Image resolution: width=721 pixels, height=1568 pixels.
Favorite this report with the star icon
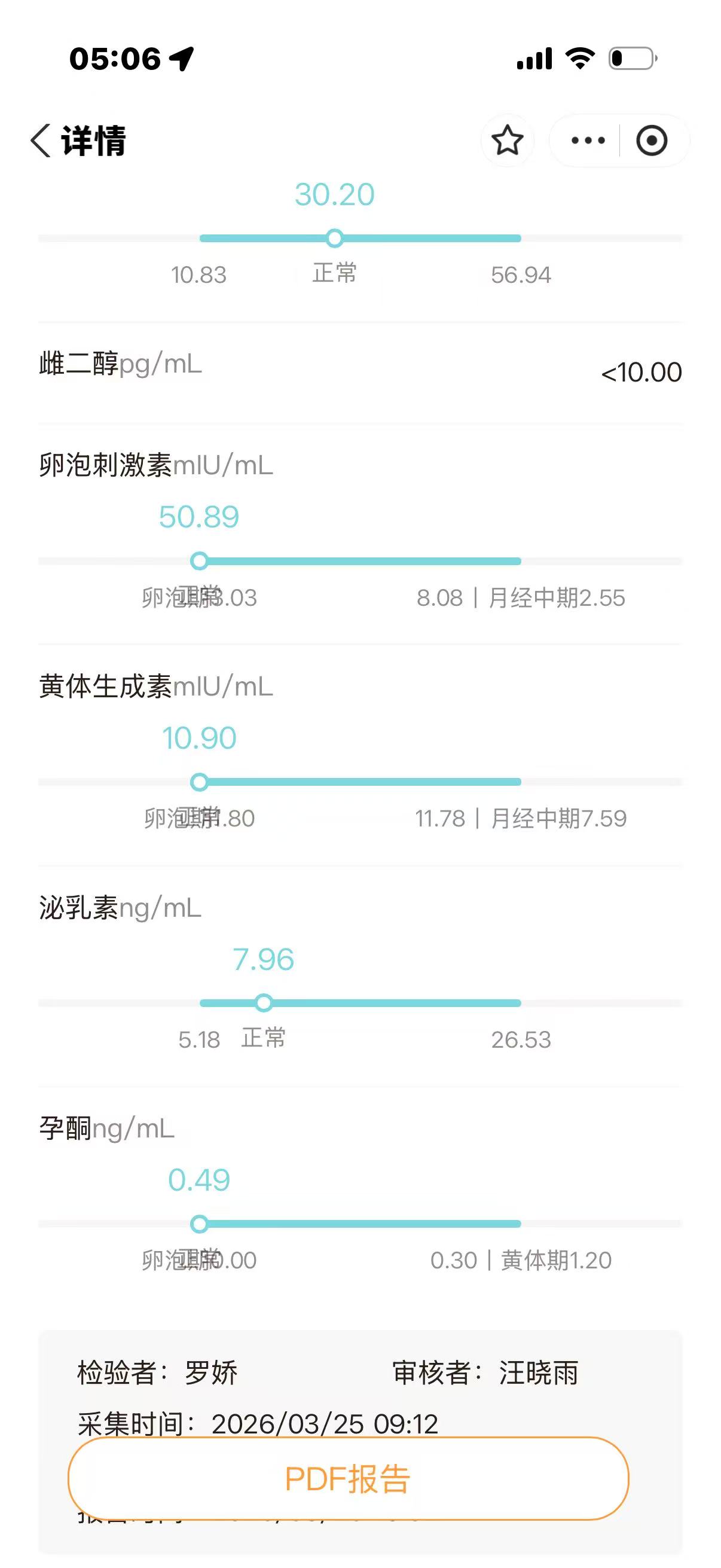coord(507,141)
